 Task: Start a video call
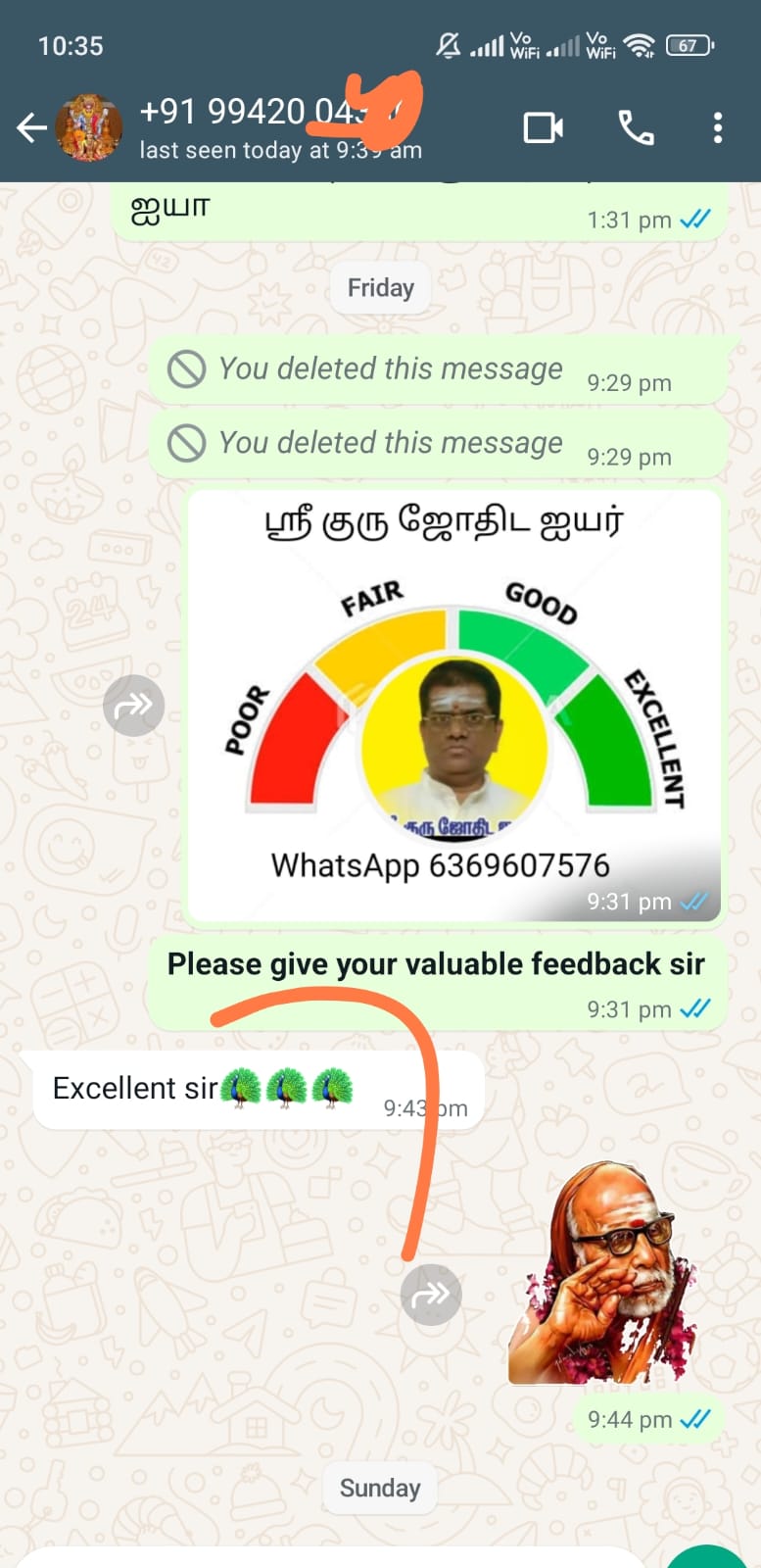click(x=543, y=128)
